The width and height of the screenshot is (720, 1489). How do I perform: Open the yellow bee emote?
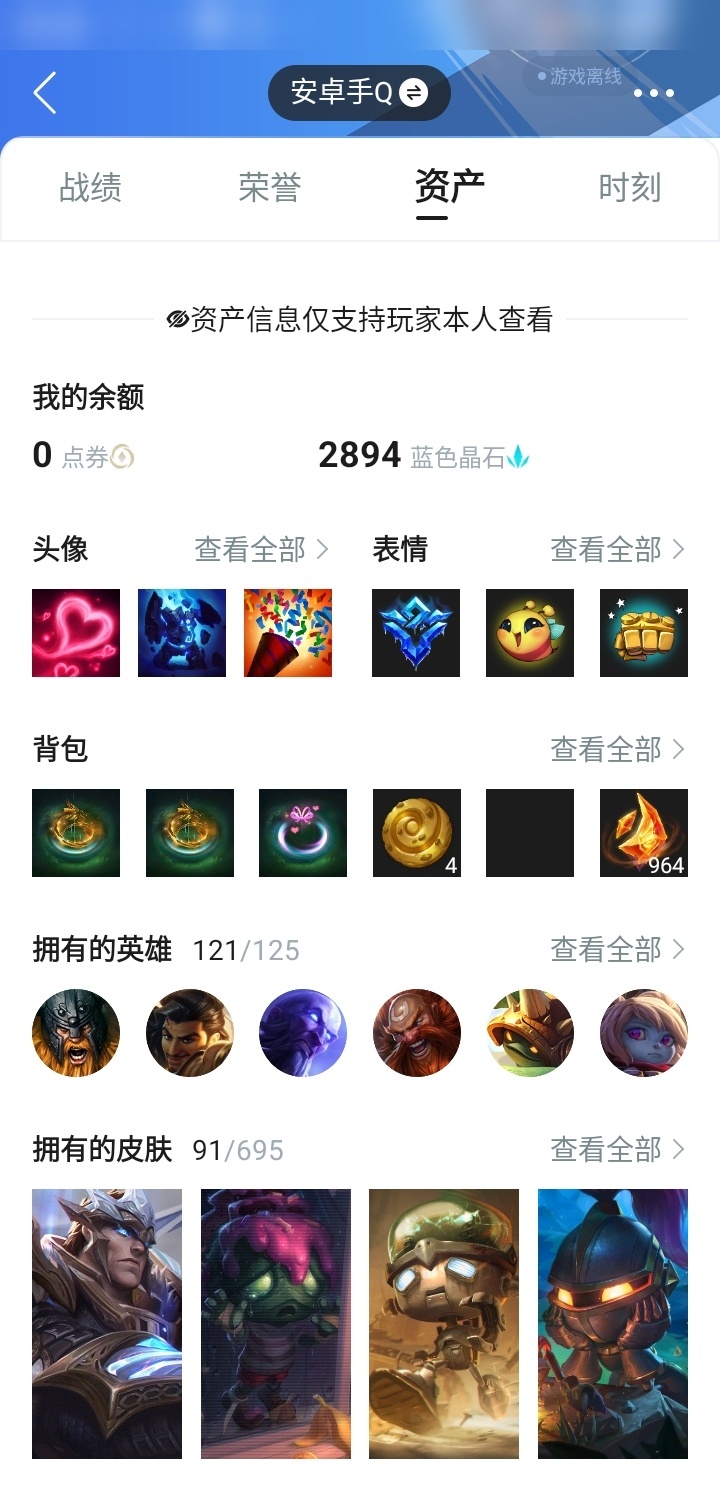point(530,633)
